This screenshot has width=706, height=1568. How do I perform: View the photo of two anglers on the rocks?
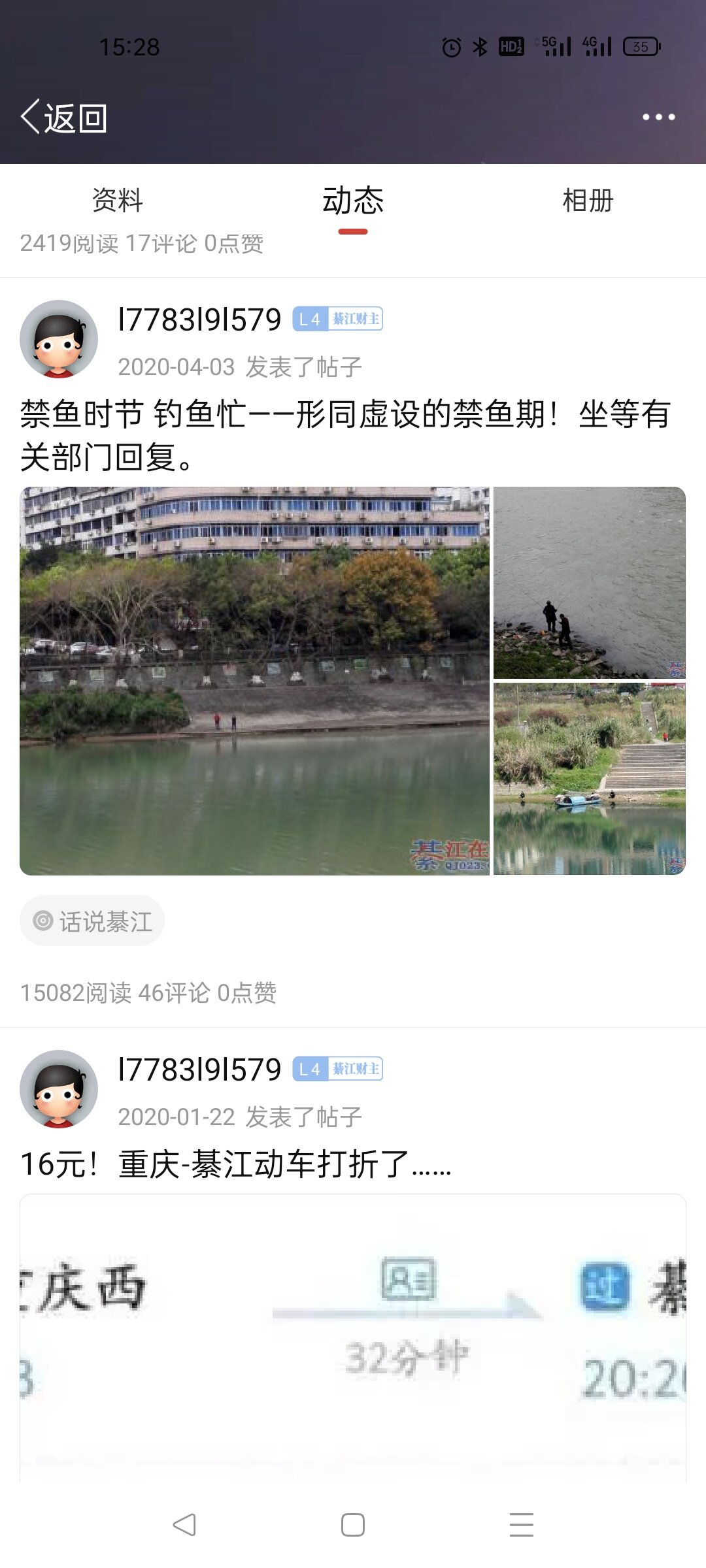tap(589, 583)
